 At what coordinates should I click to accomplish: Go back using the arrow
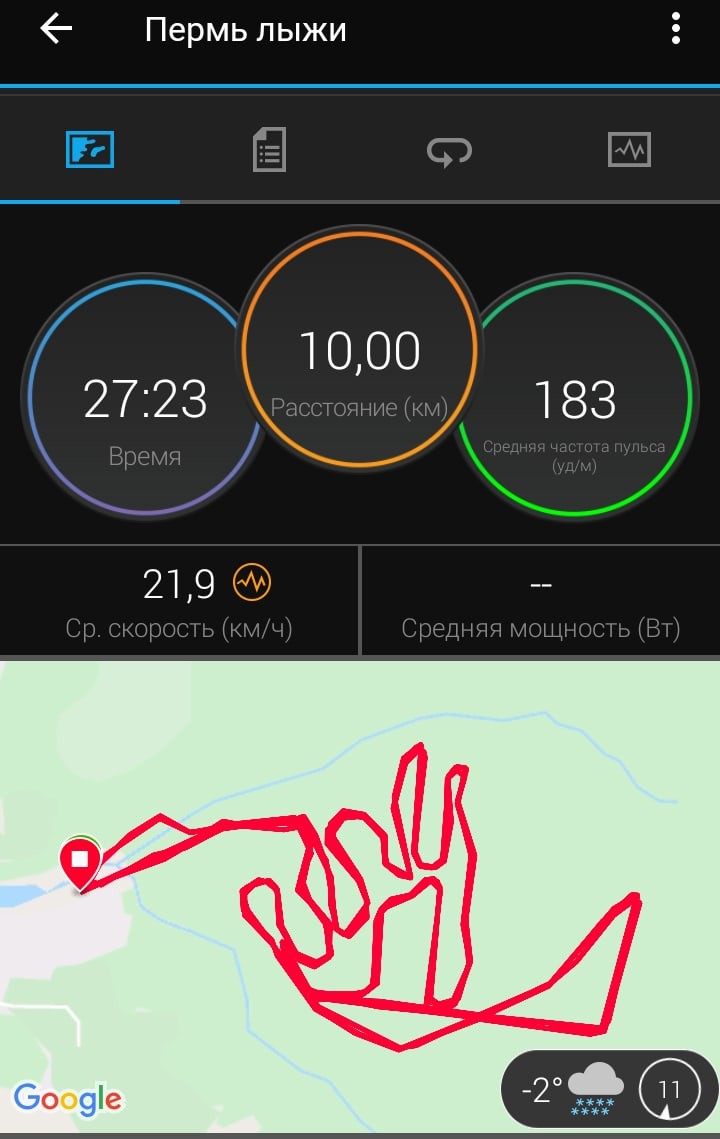(56, 30)
